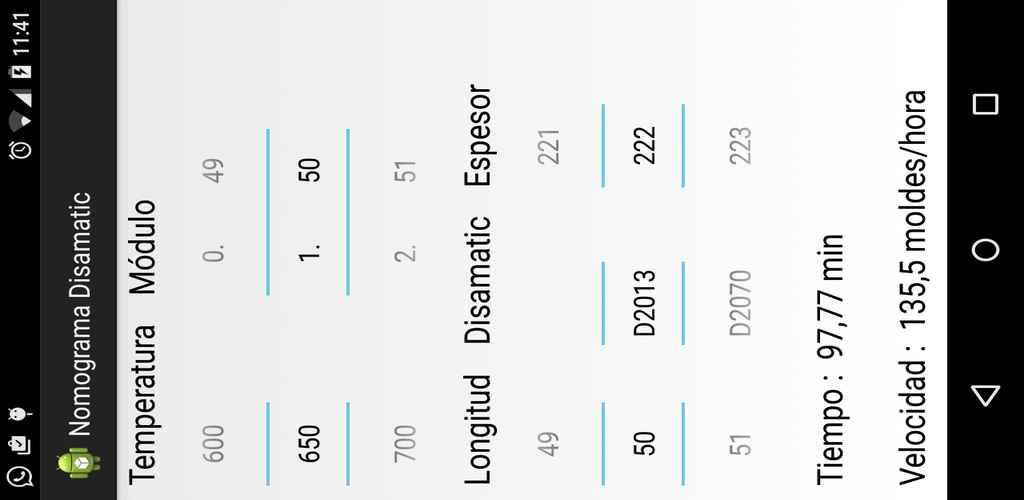Select 700 in the Temperatura picker

tap(404, 444)
